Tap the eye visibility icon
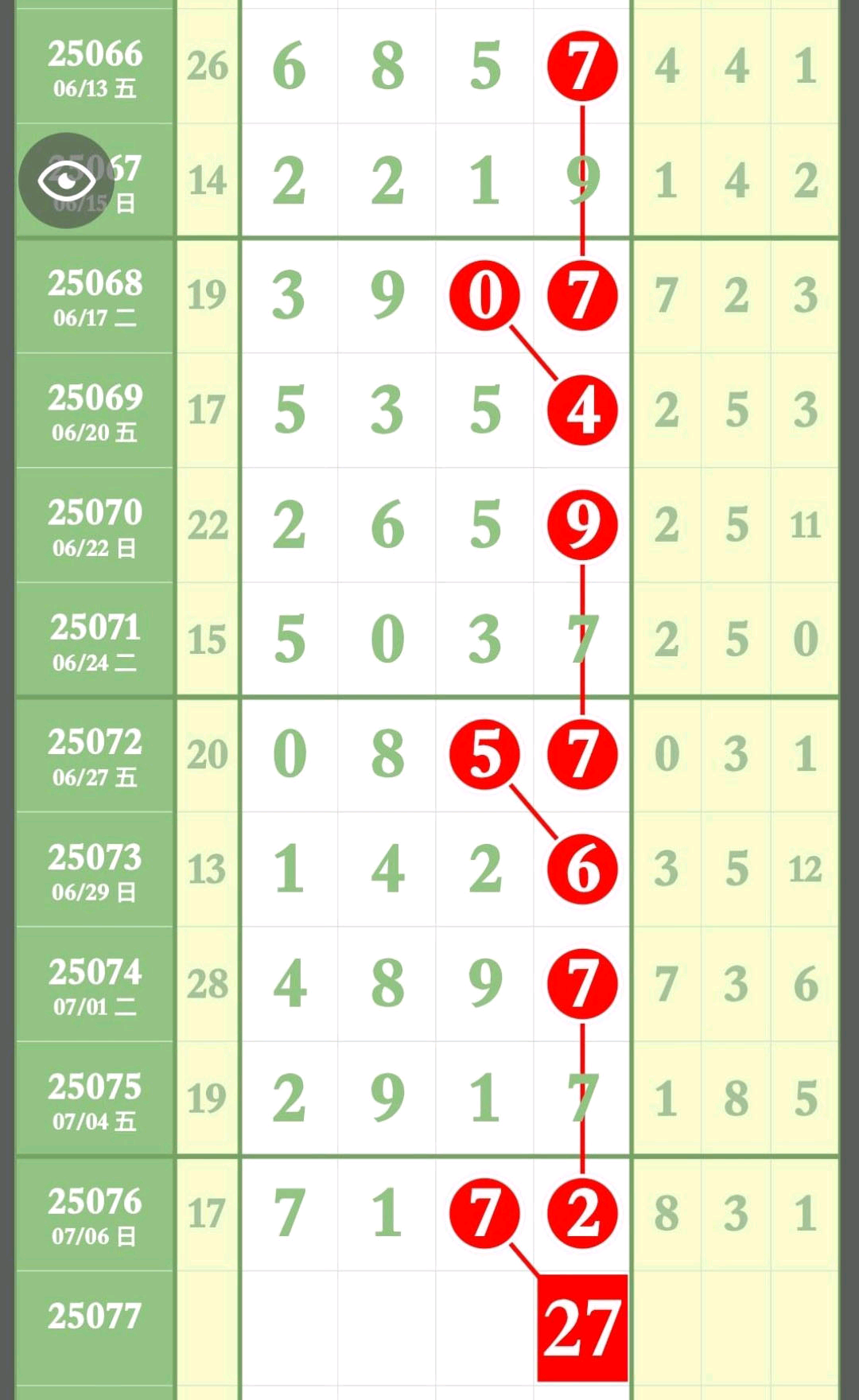The width and height of the screenshot is (859, 1400). coord(67,181)
